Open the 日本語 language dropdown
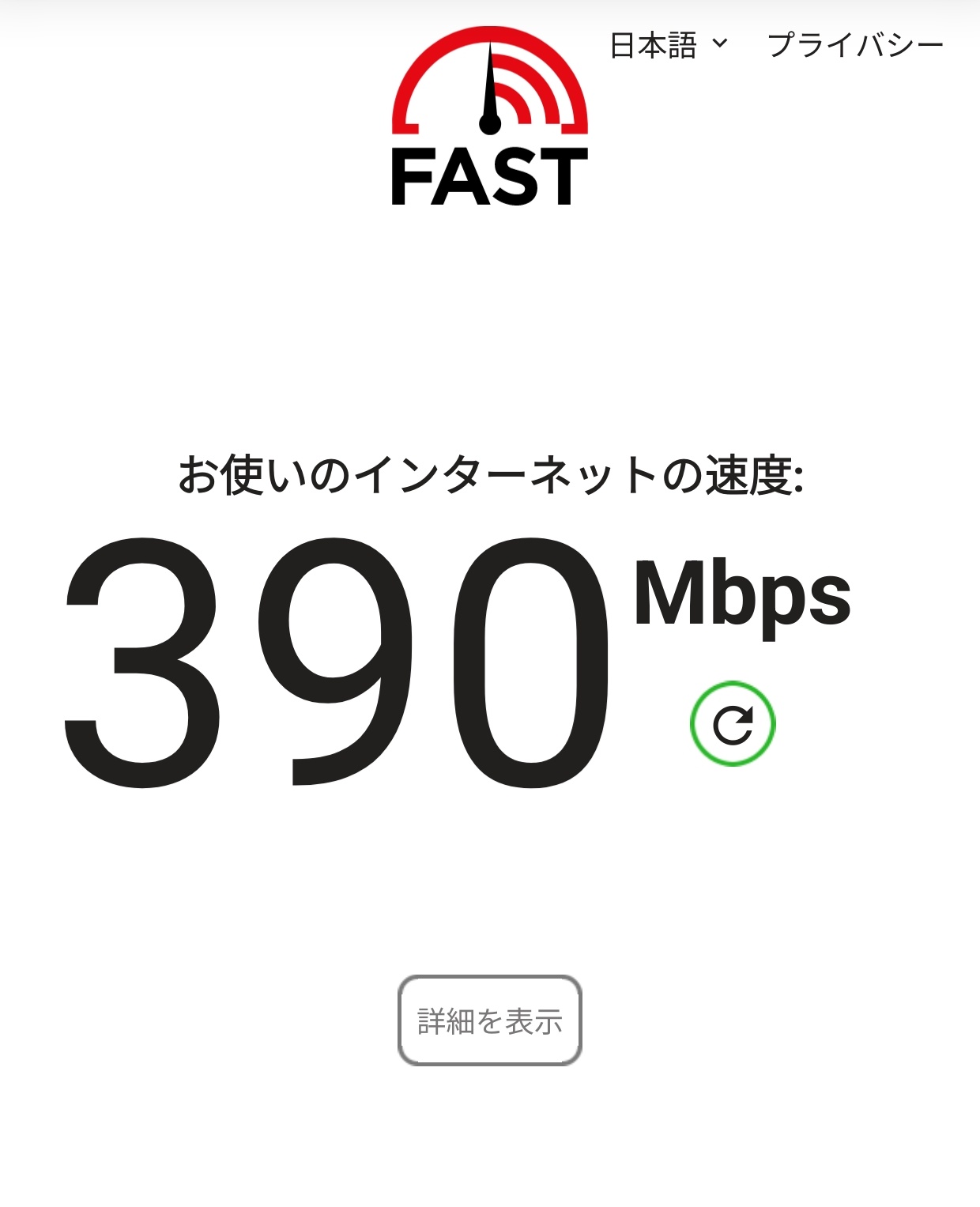This screenshot has height=1207, width=980. pos(668,45)
